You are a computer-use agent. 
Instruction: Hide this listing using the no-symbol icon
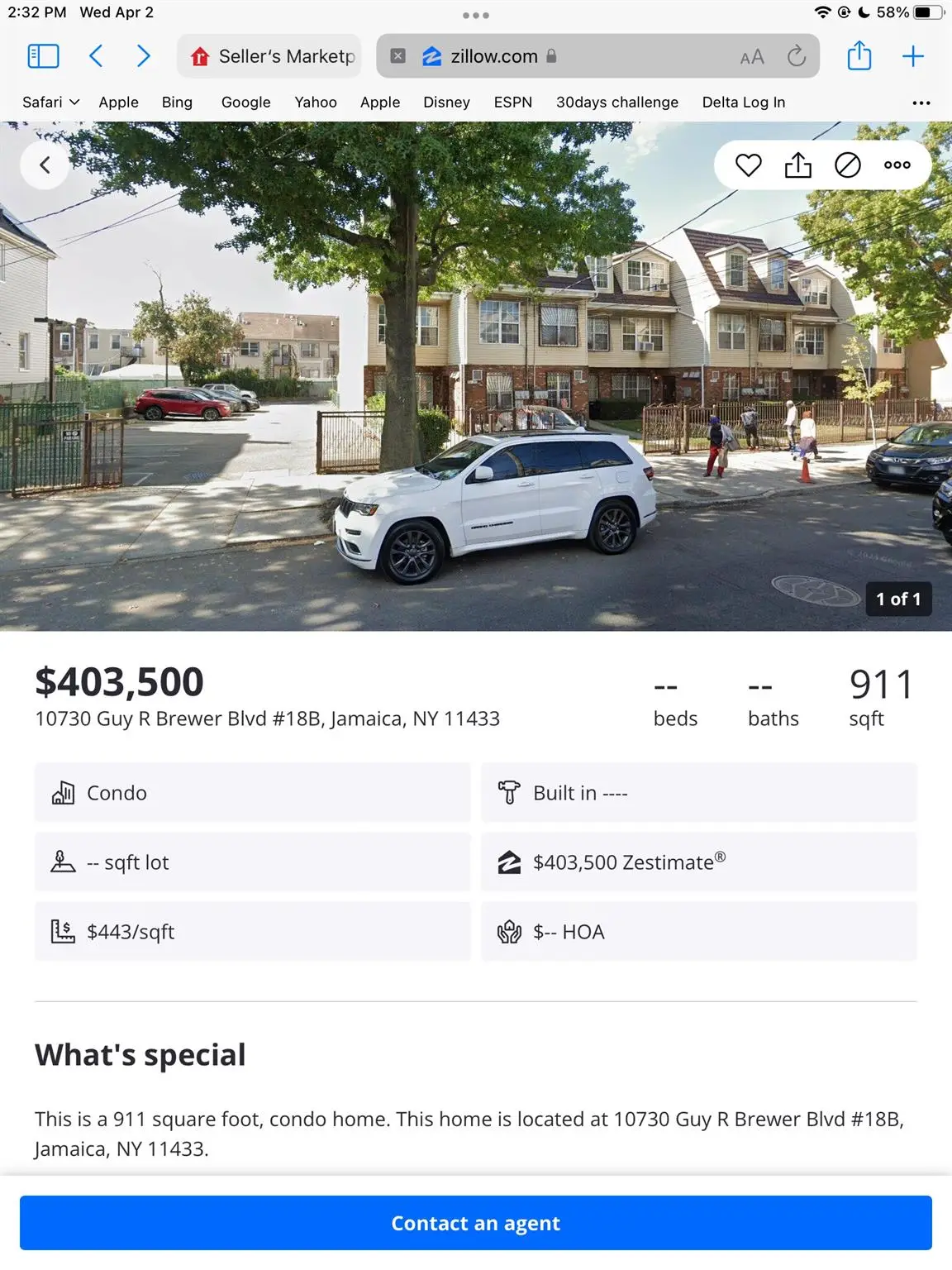[x=847, y=165]
